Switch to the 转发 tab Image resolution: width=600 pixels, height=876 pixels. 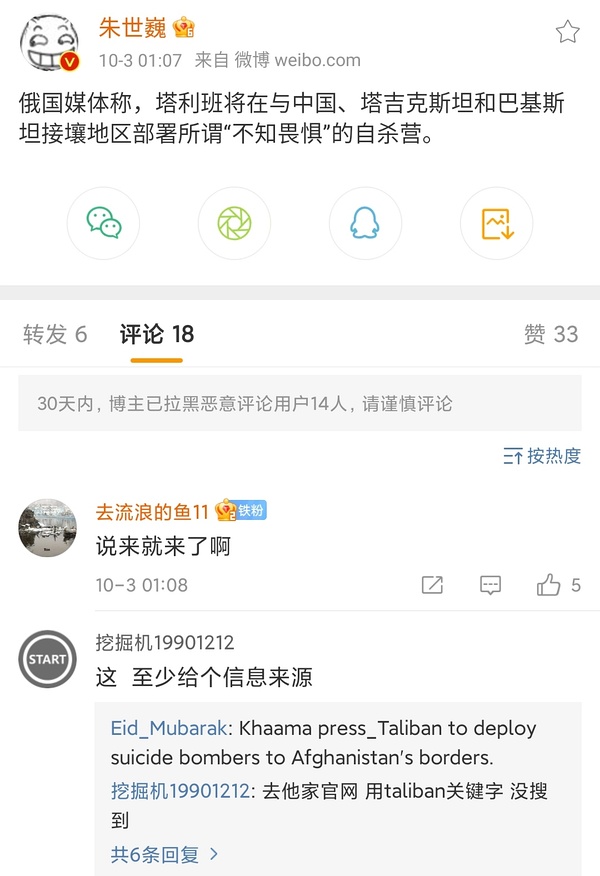[55, 334]
